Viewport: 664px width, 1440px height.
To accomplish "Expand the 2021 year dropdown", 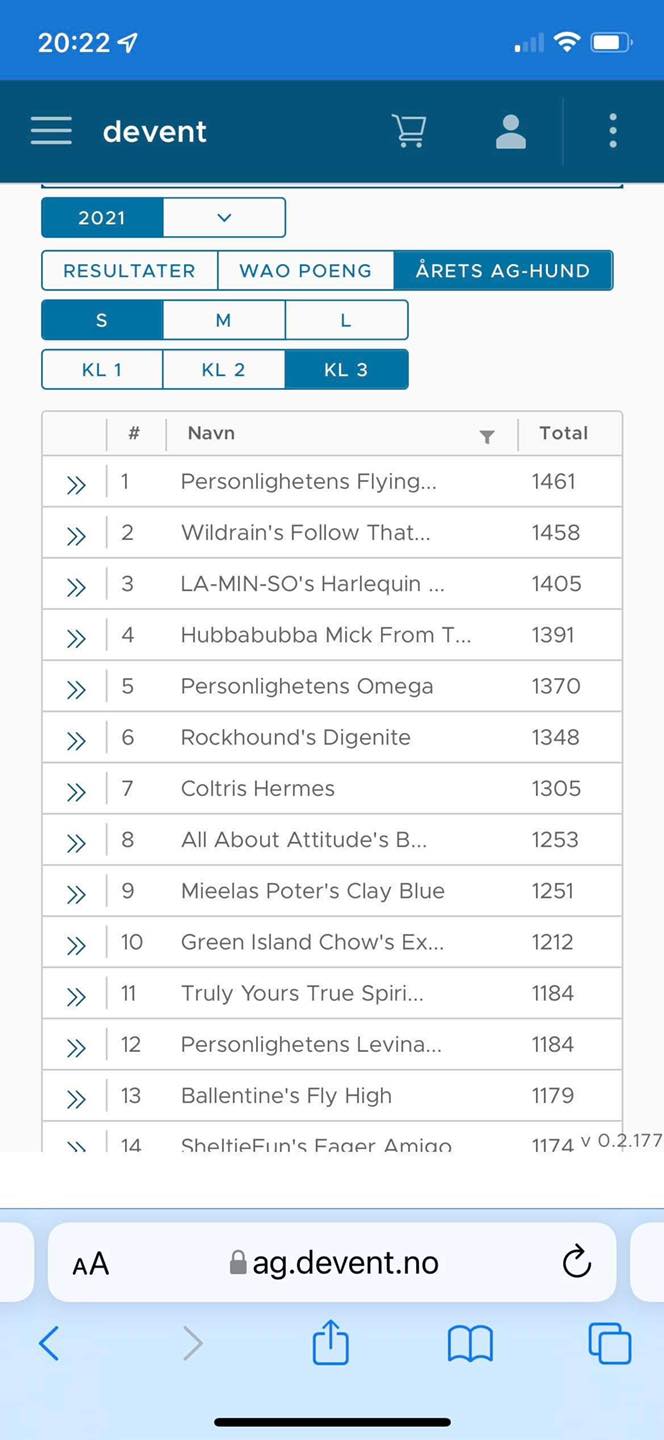I will [224, 218].
